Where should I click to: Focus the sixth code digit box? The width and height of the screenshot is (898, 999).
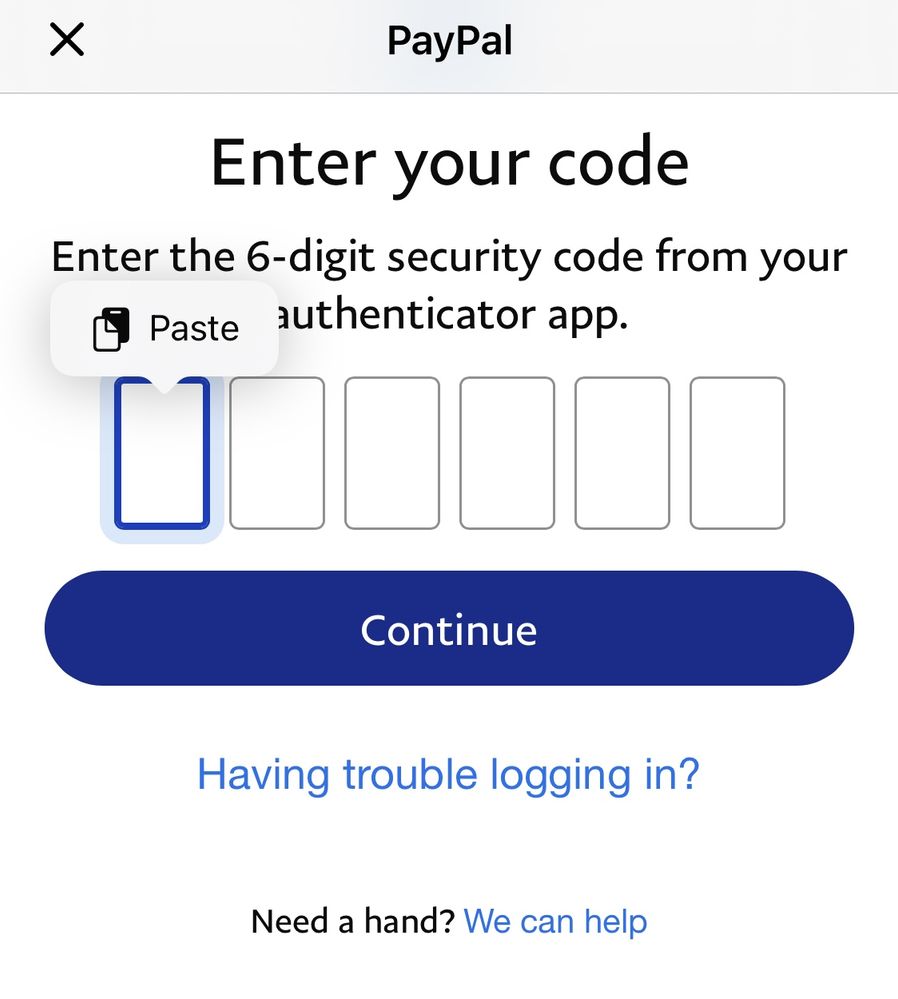pos(737,453)
